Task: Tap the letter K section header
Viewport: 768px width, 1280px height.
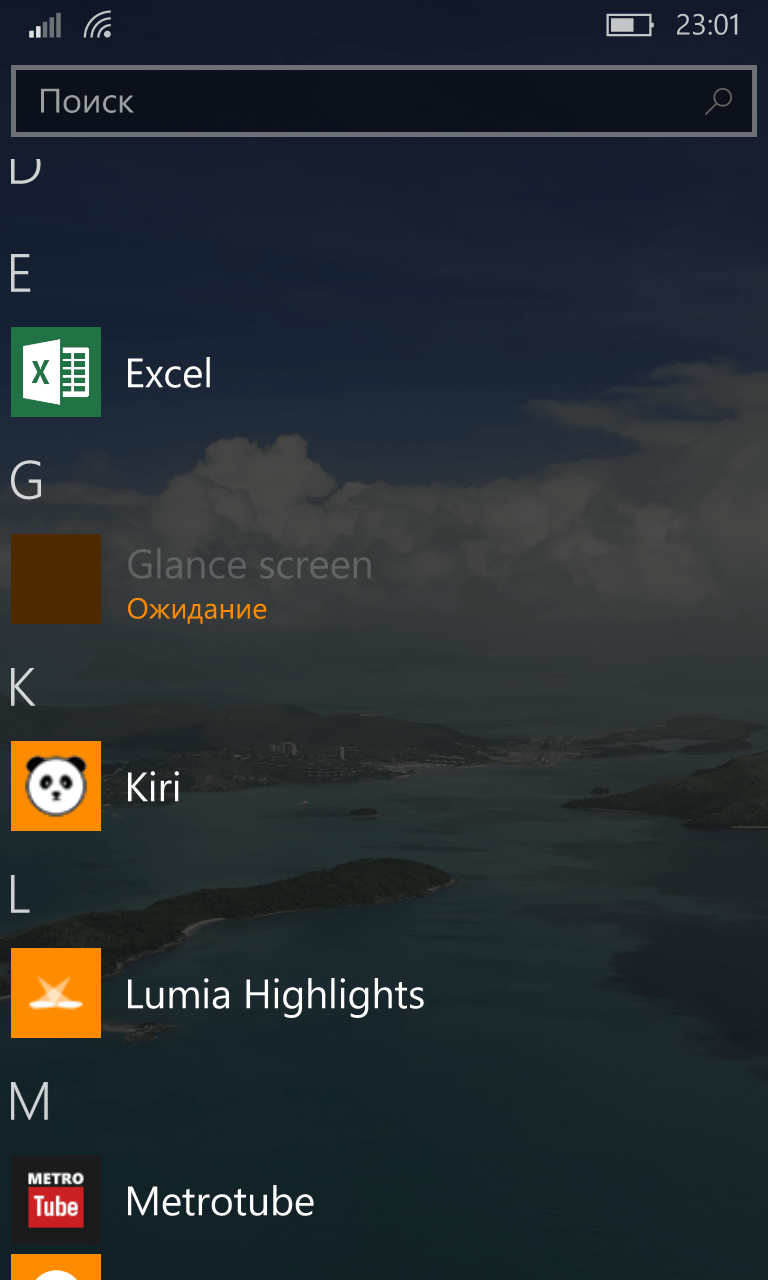Action: click(22, 687)
